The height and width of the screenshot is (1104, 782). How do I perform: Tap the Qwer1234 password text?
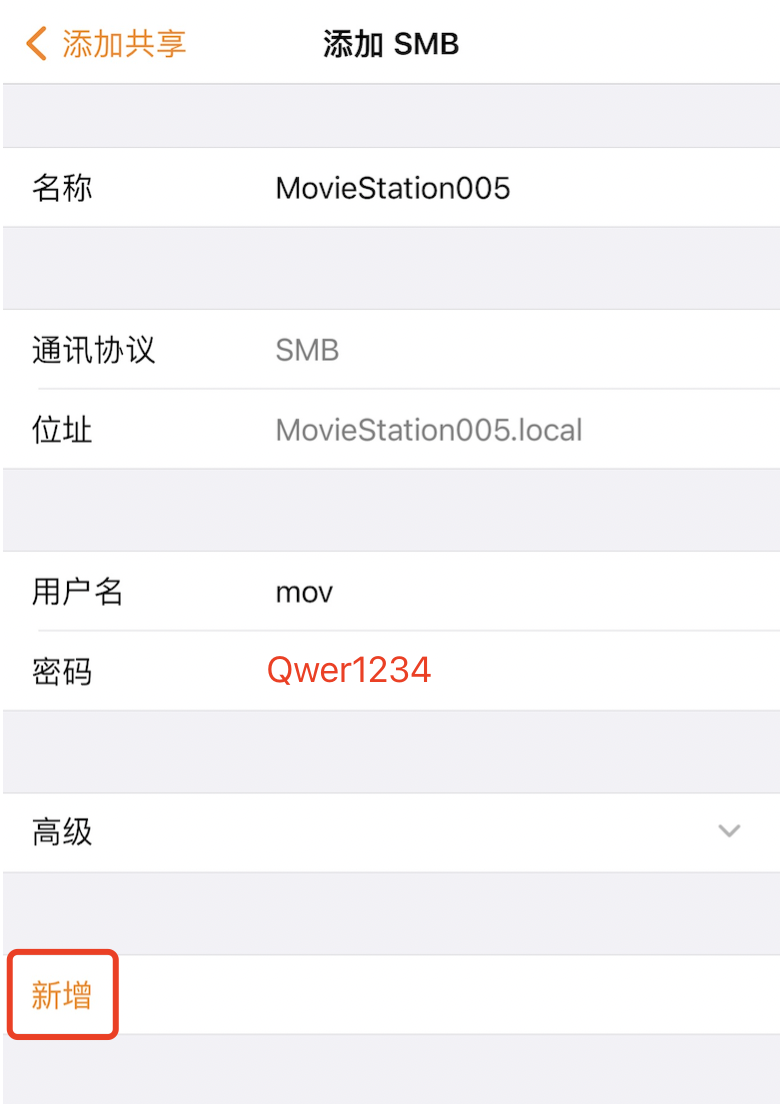(349, 670)
